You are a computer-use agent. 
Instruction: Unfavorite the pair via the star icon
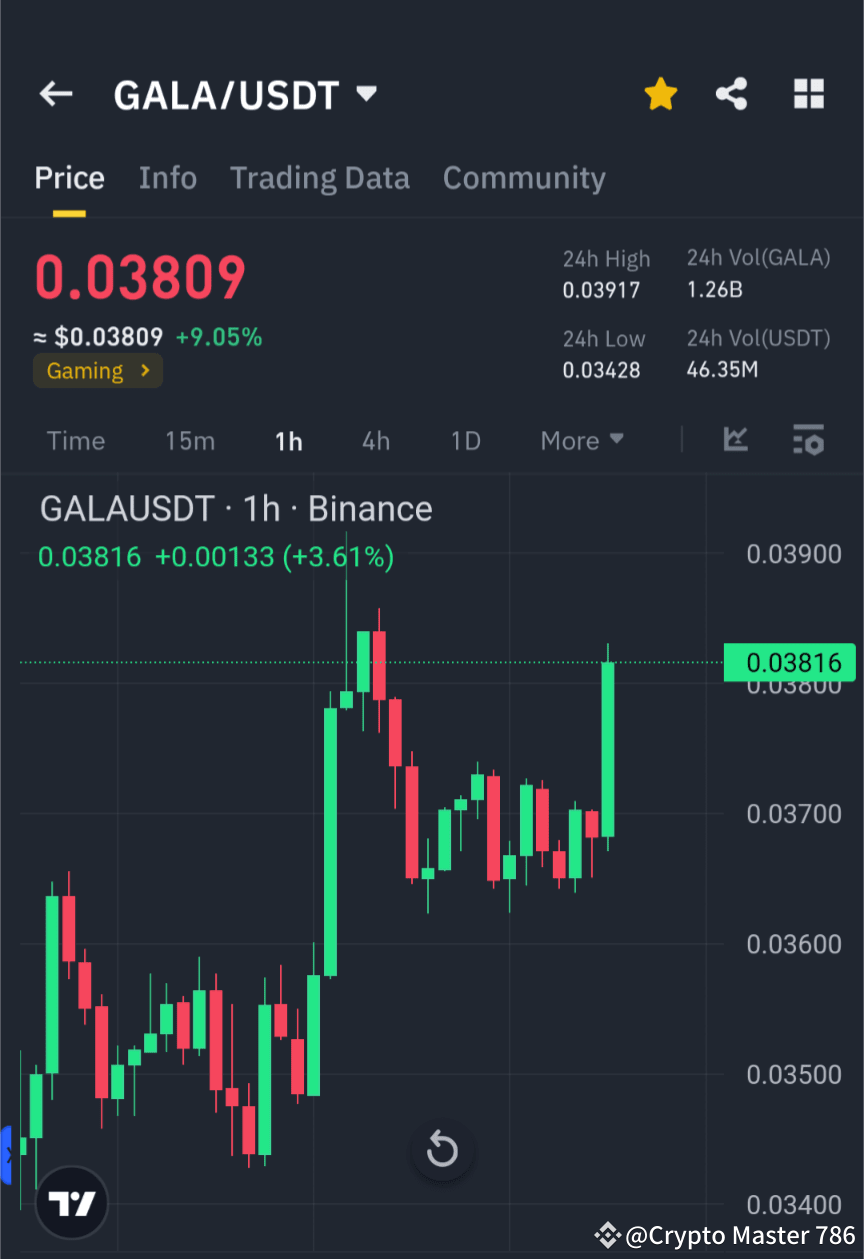(661, 93)
